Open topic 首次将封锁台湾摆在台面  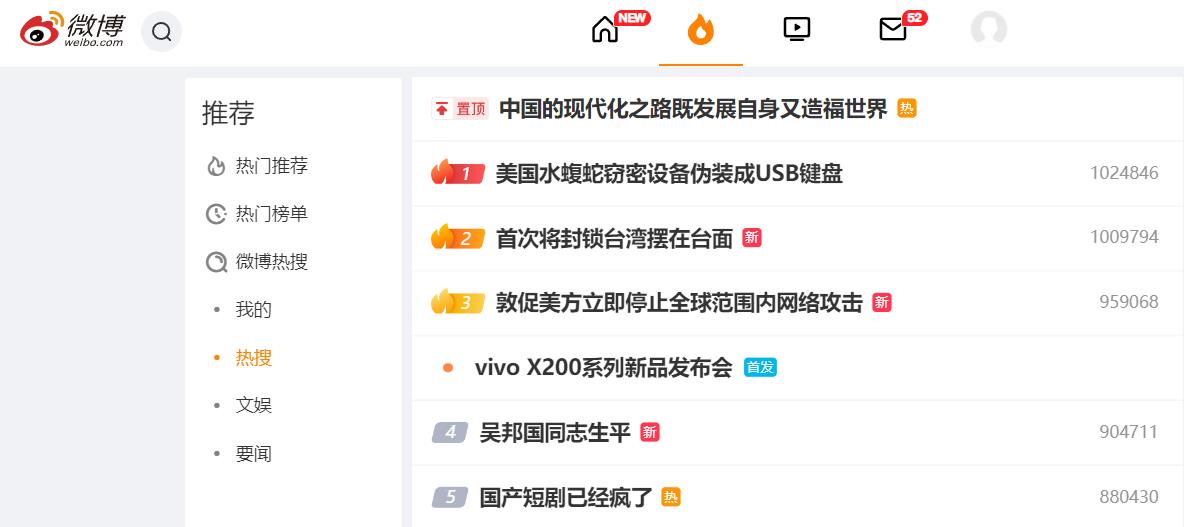(614, 239)
